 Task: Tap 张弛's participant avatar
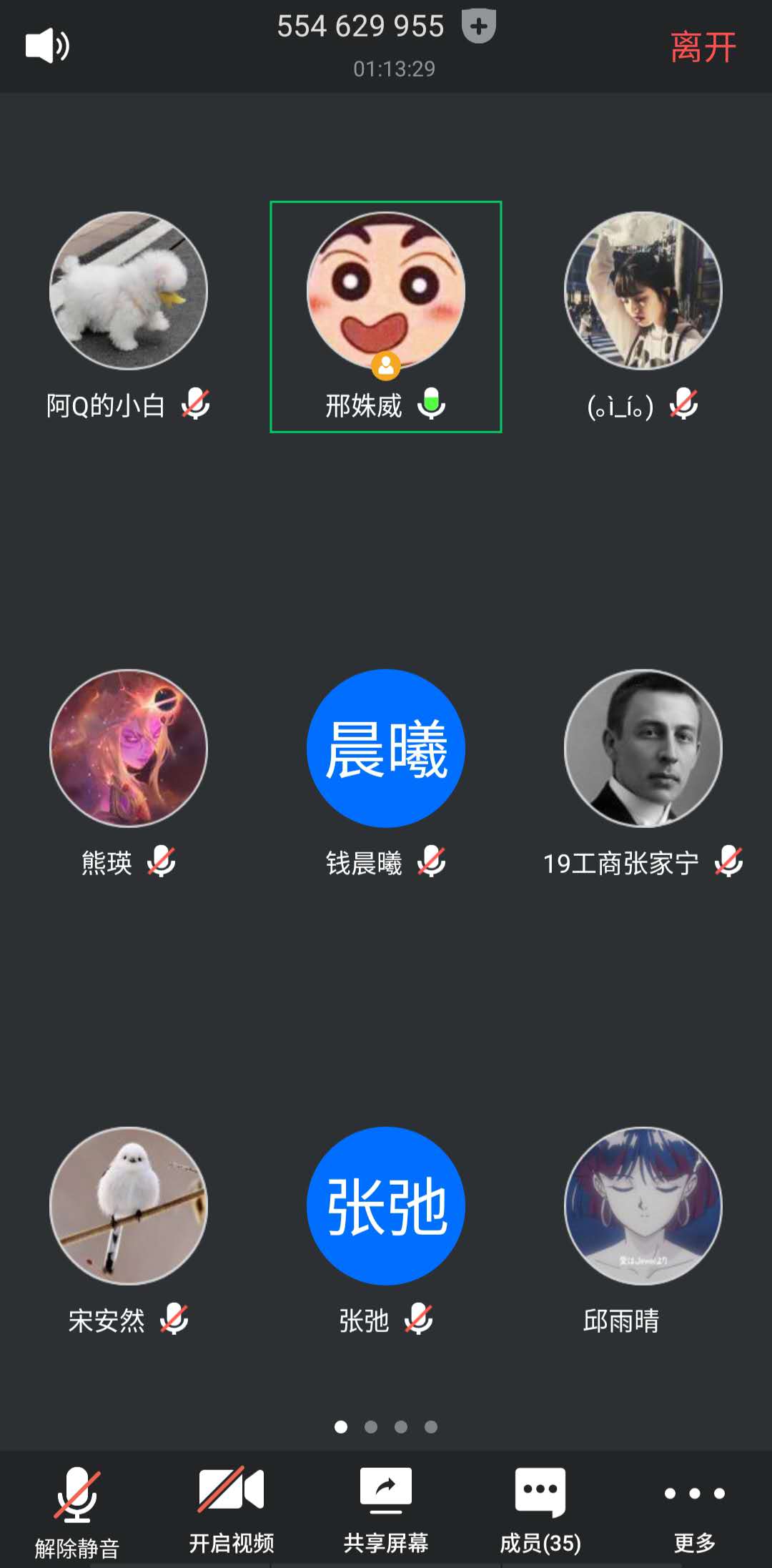pyautogui.click(x=386, y=1206)
